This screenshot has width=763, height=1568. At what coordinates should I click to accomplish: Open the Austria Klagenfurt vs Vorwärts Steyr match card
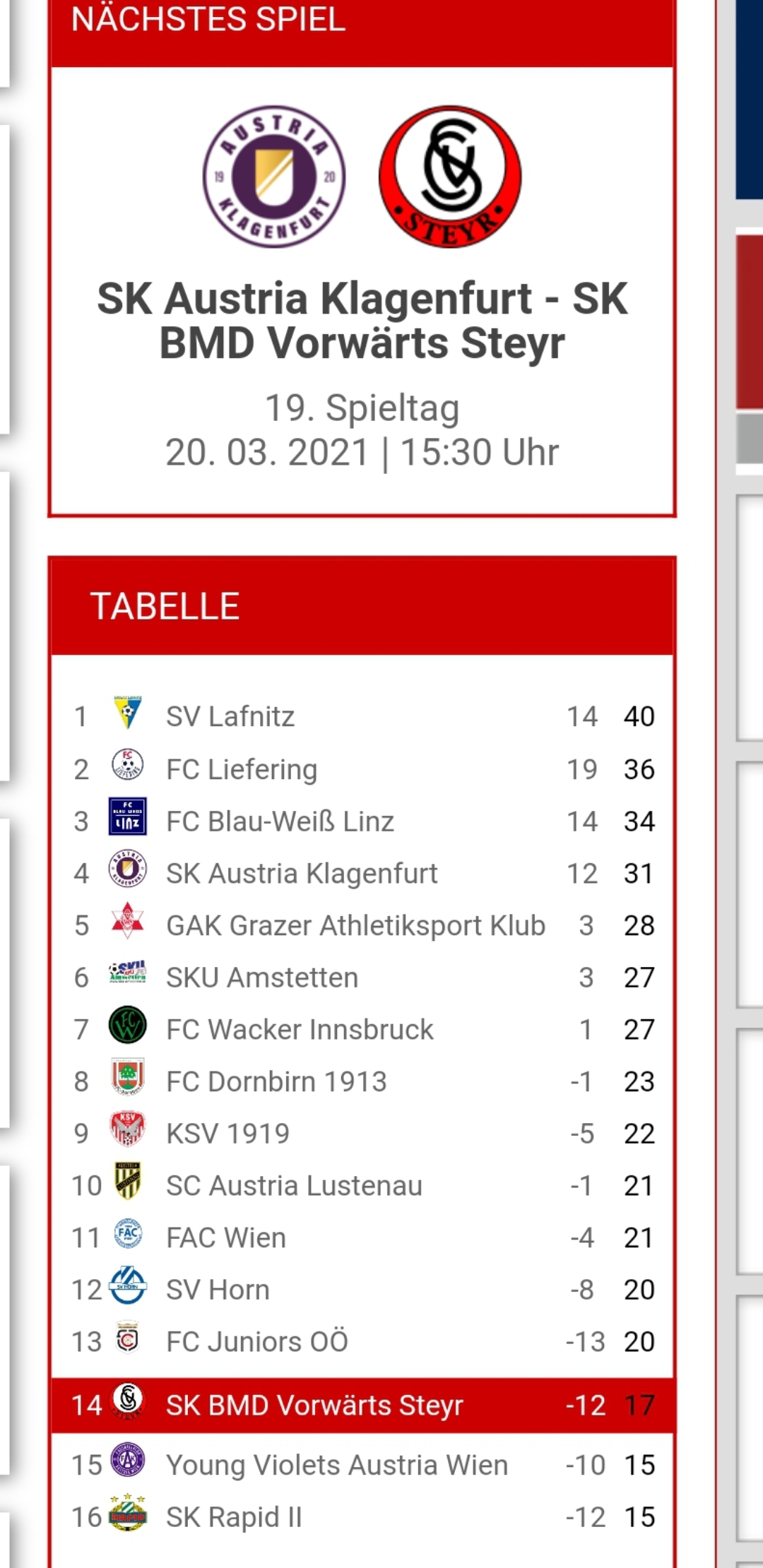click(362, 291)
